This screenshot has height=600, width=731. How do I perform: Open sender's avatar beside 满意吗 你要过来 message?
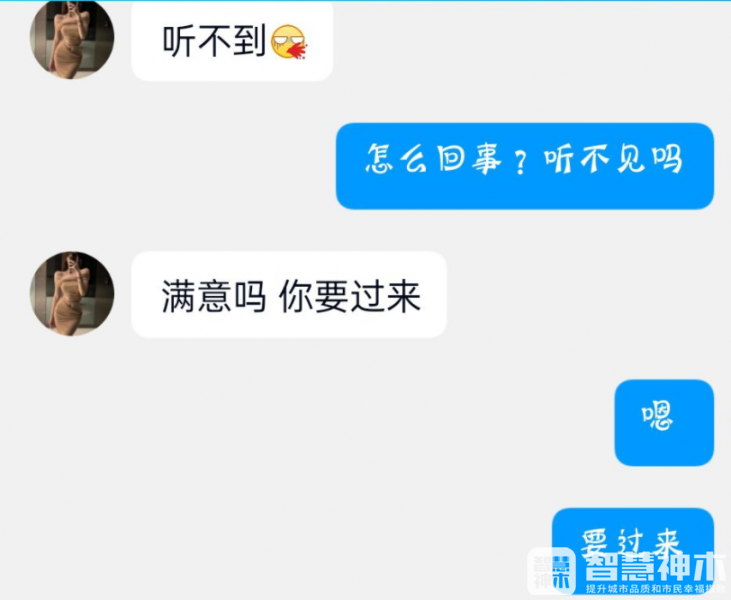tap(71, 293)
